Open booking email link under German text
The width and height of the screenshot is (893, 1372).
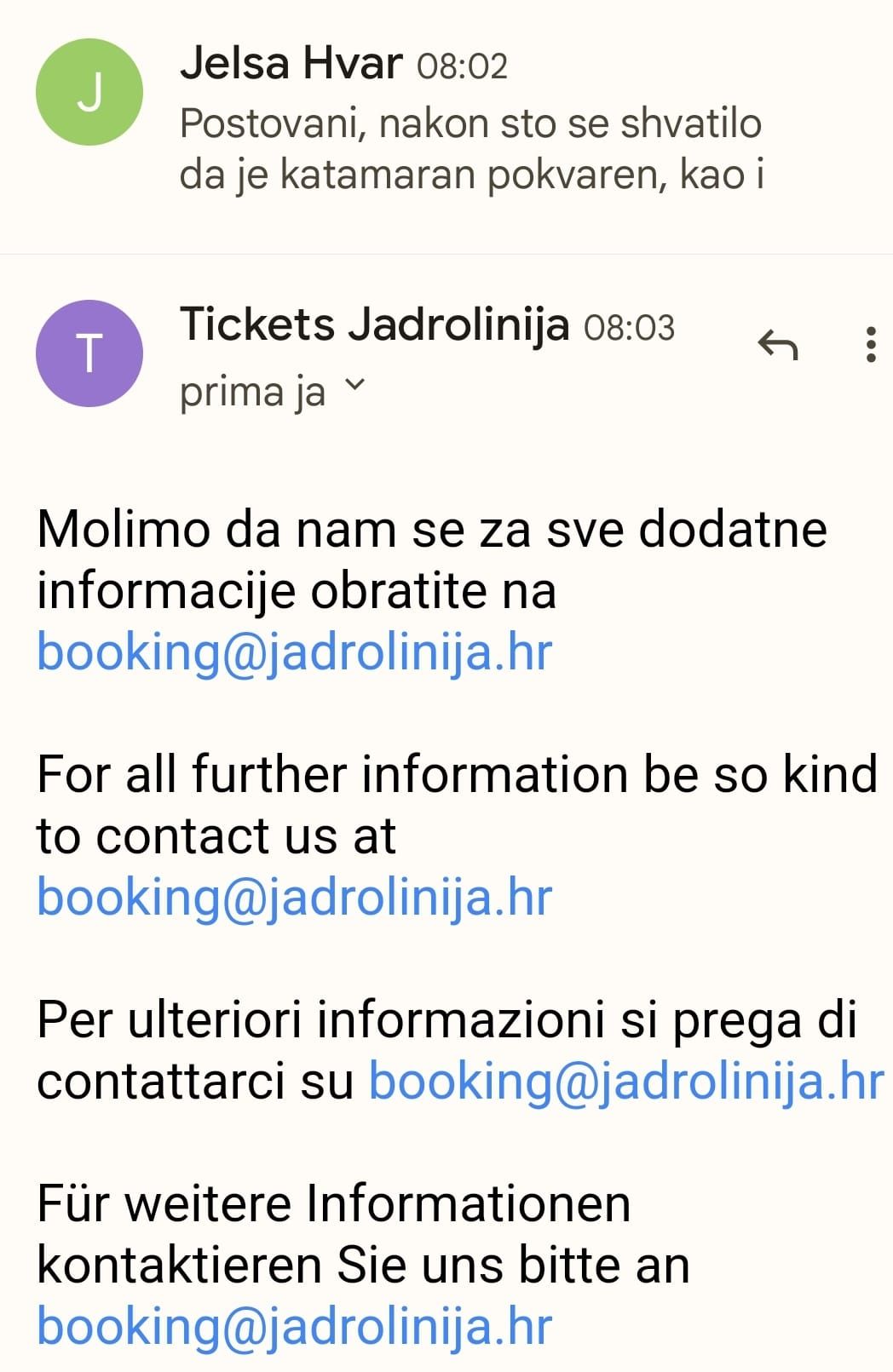[x=295, y=1327]
